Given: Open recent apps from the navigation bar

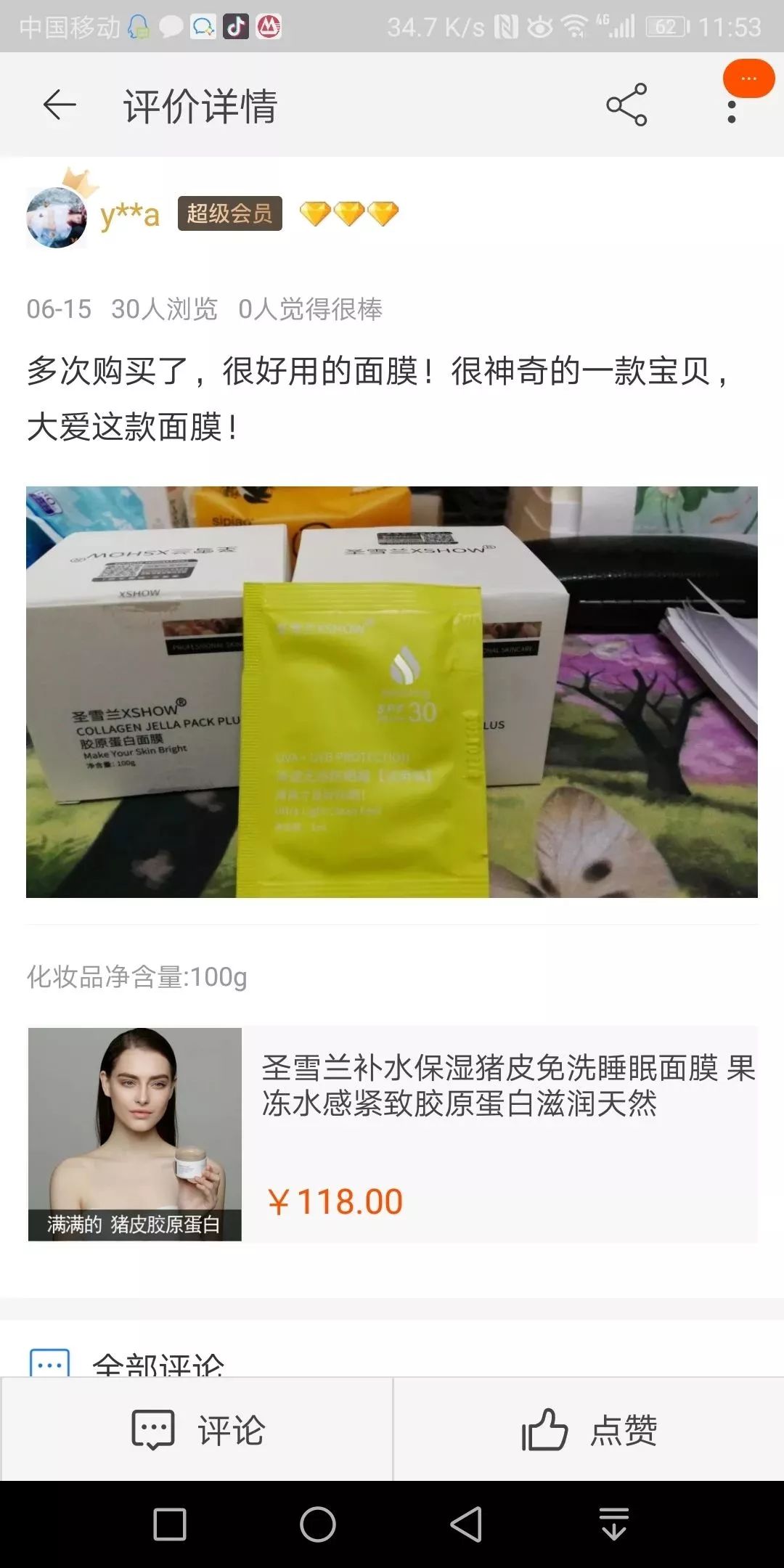Looking at the screenshot, I should point(170,1524).
